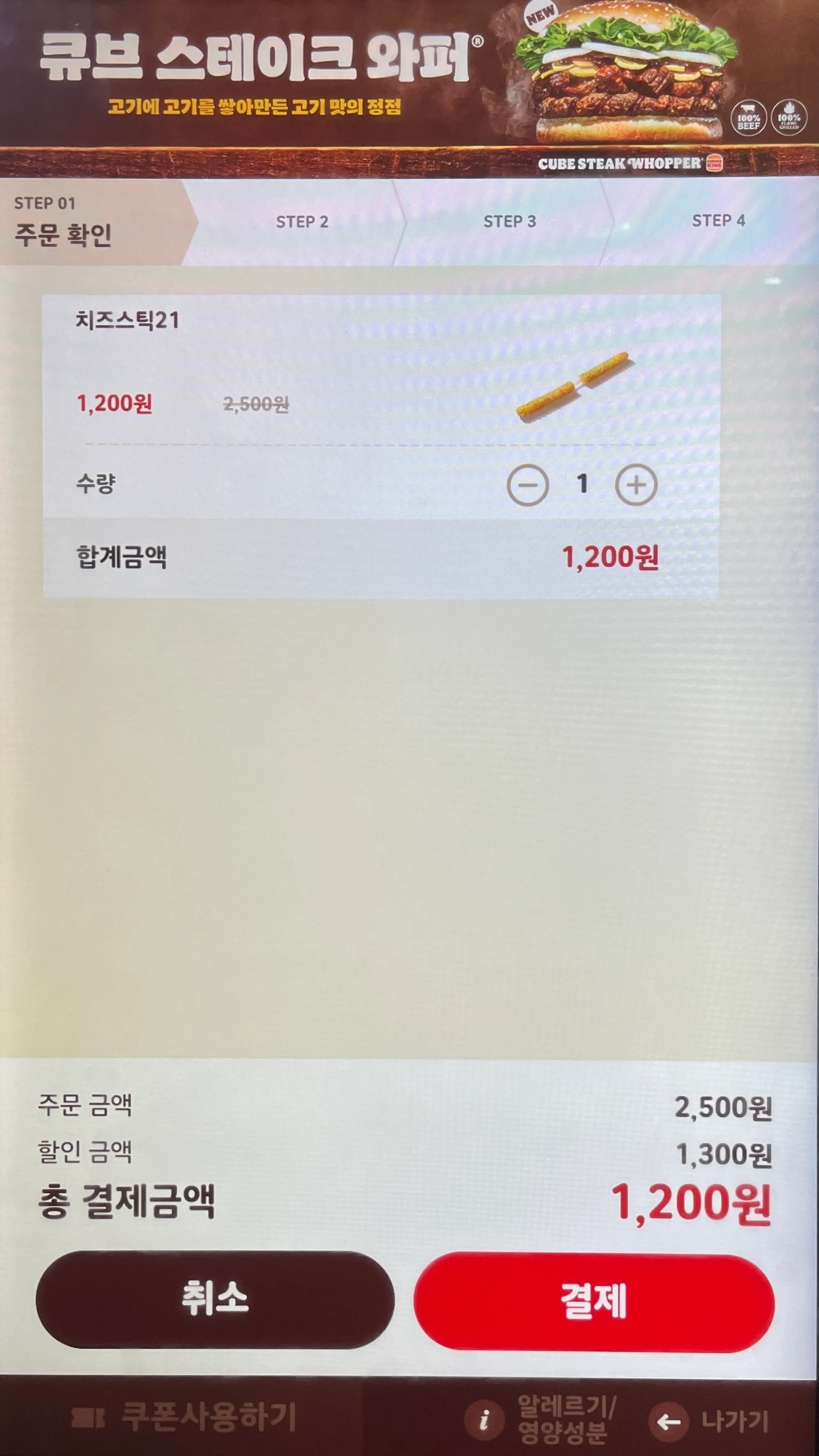Image resolution: width=819 pixels, height=1456 pixels.
Task: Increase the 치즈스틱21 quantity with plus
Action: (x=636, y=485)
